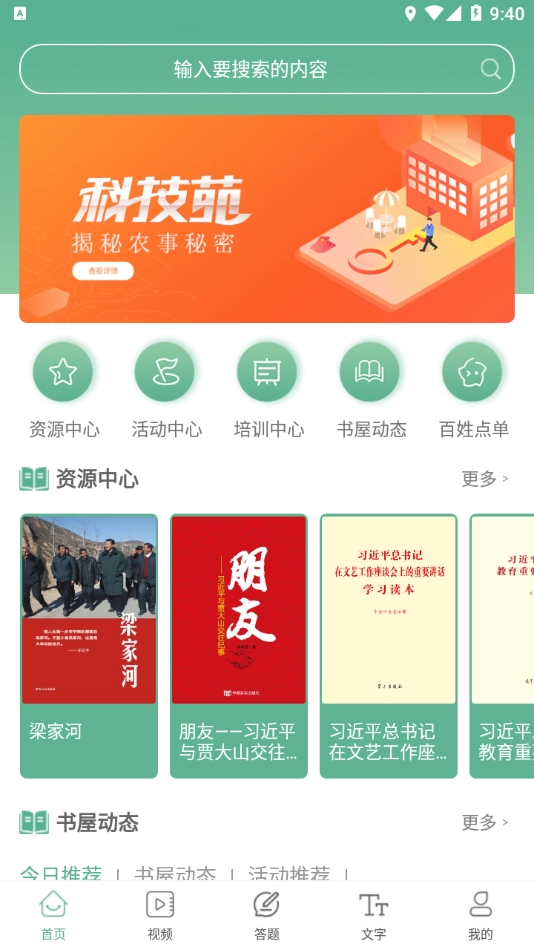The image size is (534, 950).
Task: Open the 梁家河 book card
Action: point(89,646)
